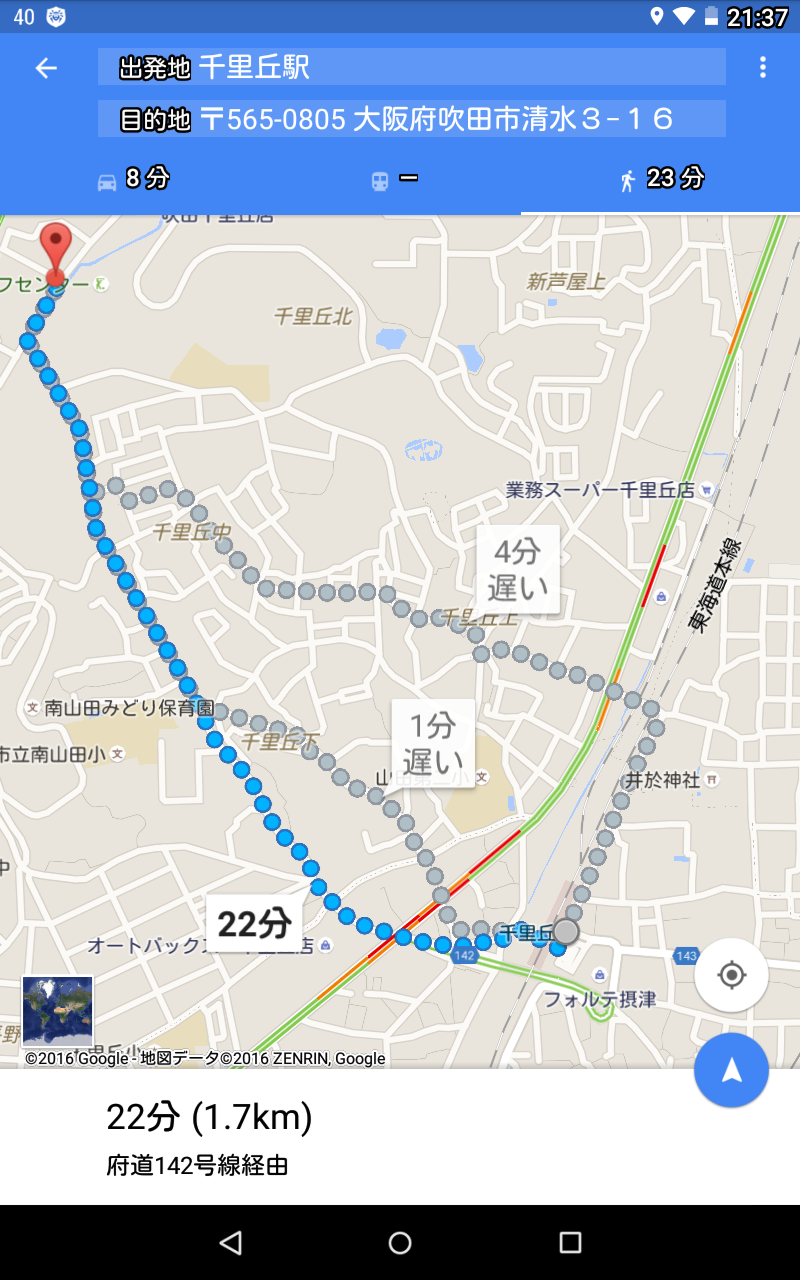The width and height of the screenshot is (800, 1280).
Task: Select the alternate route 4分 遅い
Action: pos(517,569)
